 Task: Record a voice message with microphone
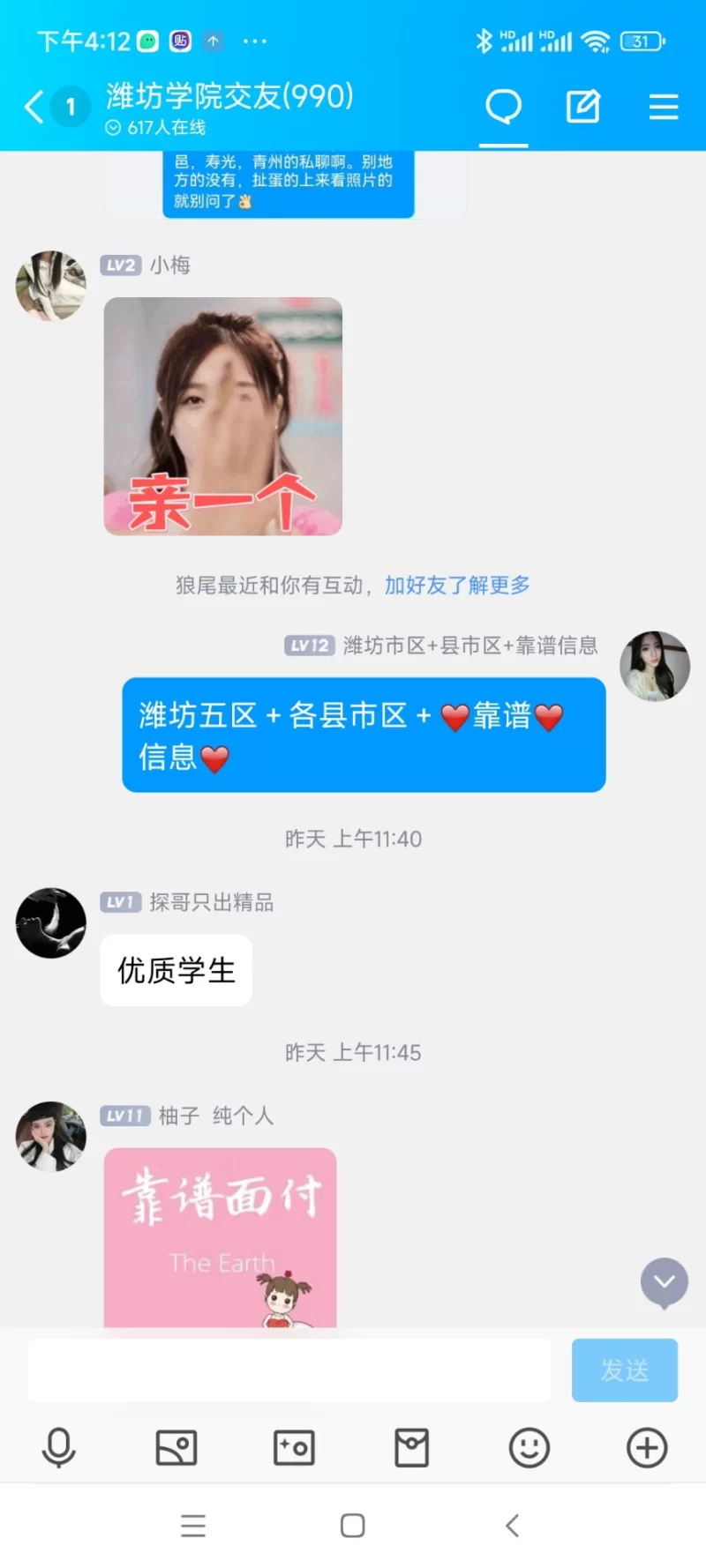59,1447
